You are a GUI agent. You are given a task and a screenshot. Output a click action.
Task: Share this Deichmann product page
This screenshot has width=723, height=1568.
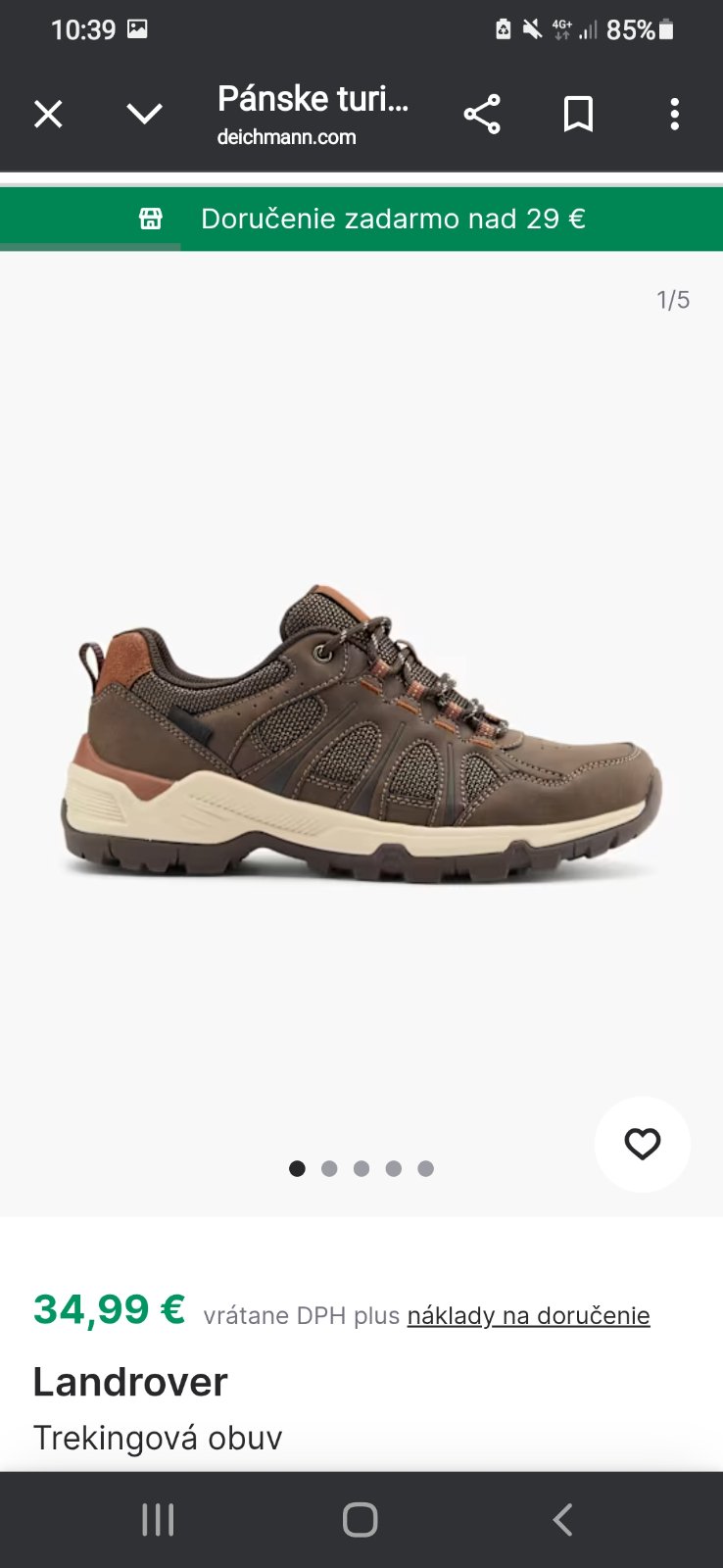pos(482,115)
